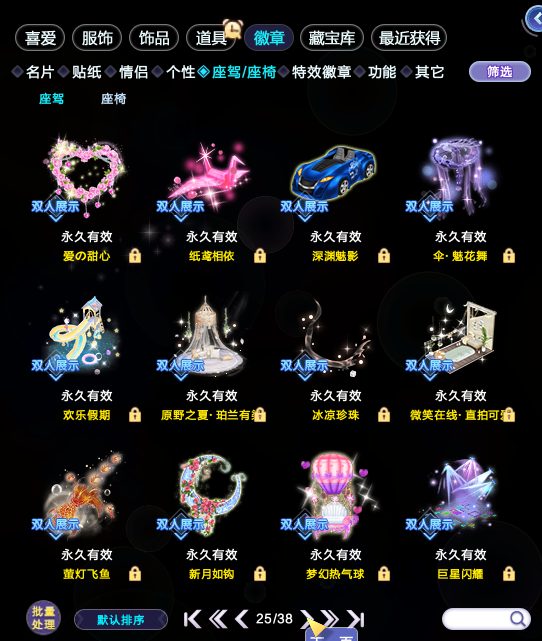Toggle the lock on 纸鸢相依

pyautogui.click(x=260, y=256)
